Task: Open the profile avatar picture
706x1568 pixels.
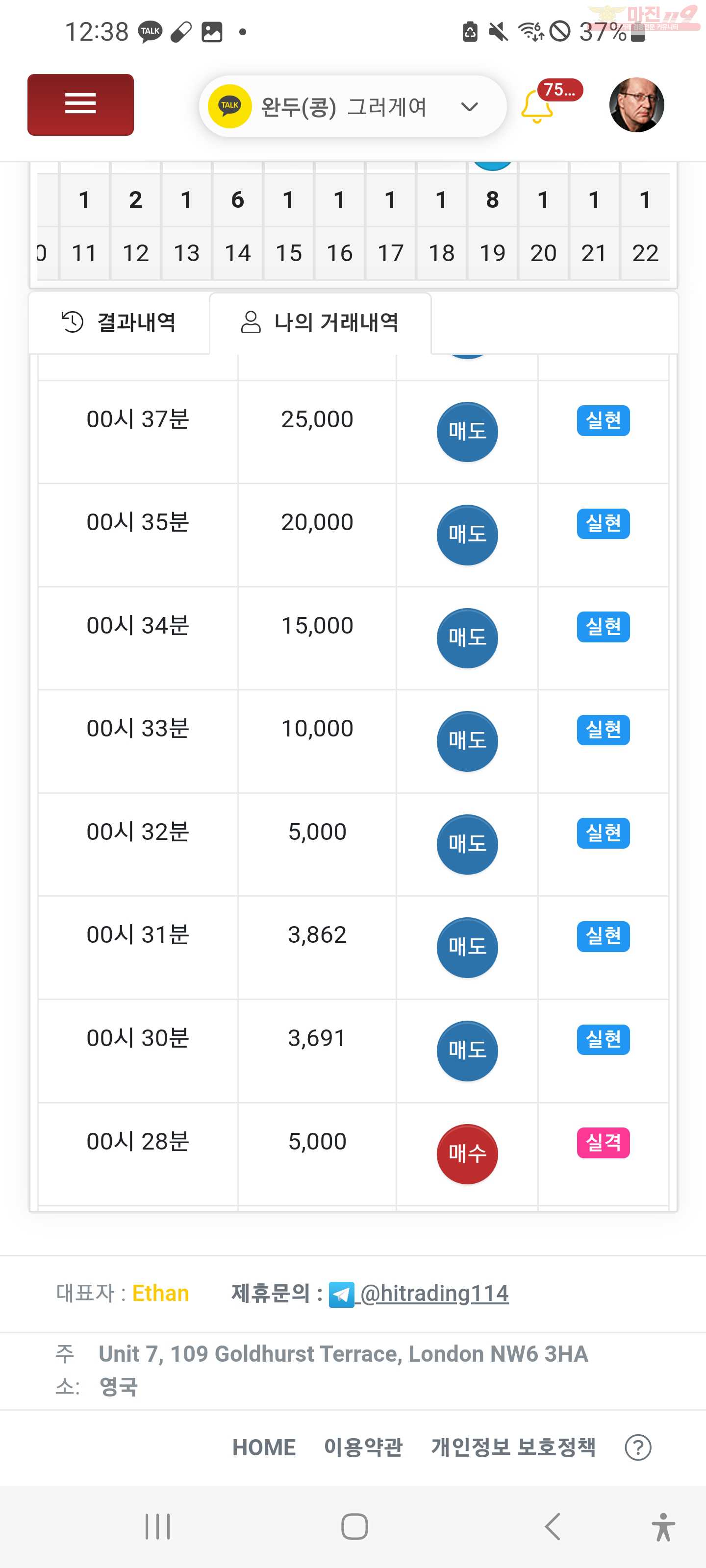Action: point(636,105)
